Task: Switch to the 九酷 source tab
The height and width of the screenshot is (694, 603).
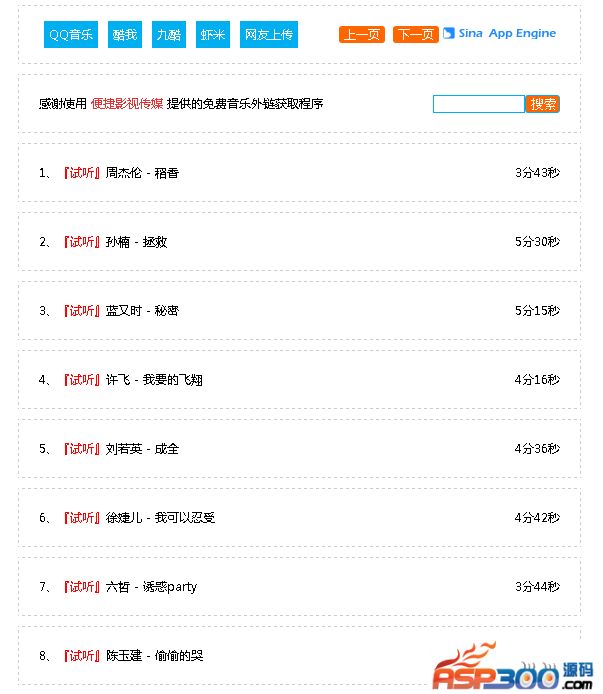Action: click(x=168, y=35)
